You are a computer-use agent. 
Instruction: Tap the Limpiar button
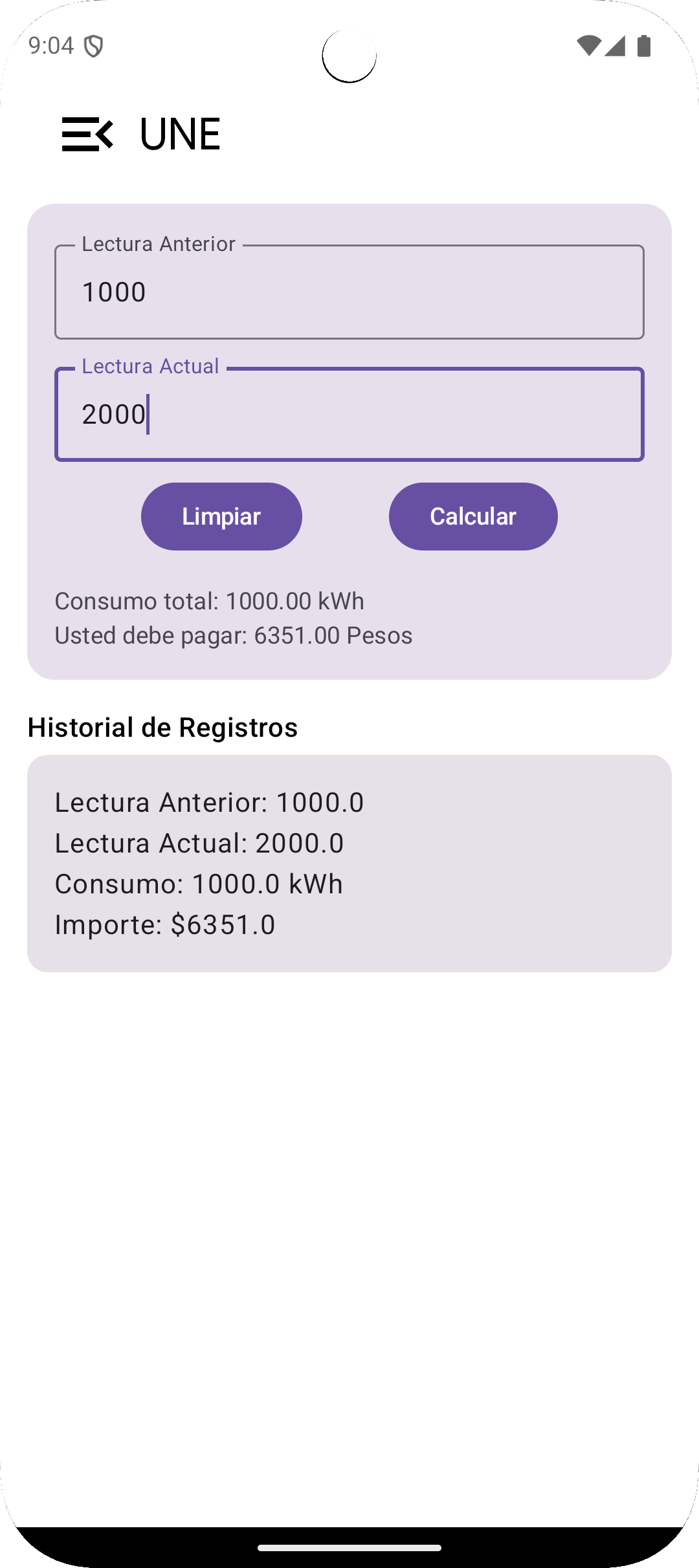(221, 516)
